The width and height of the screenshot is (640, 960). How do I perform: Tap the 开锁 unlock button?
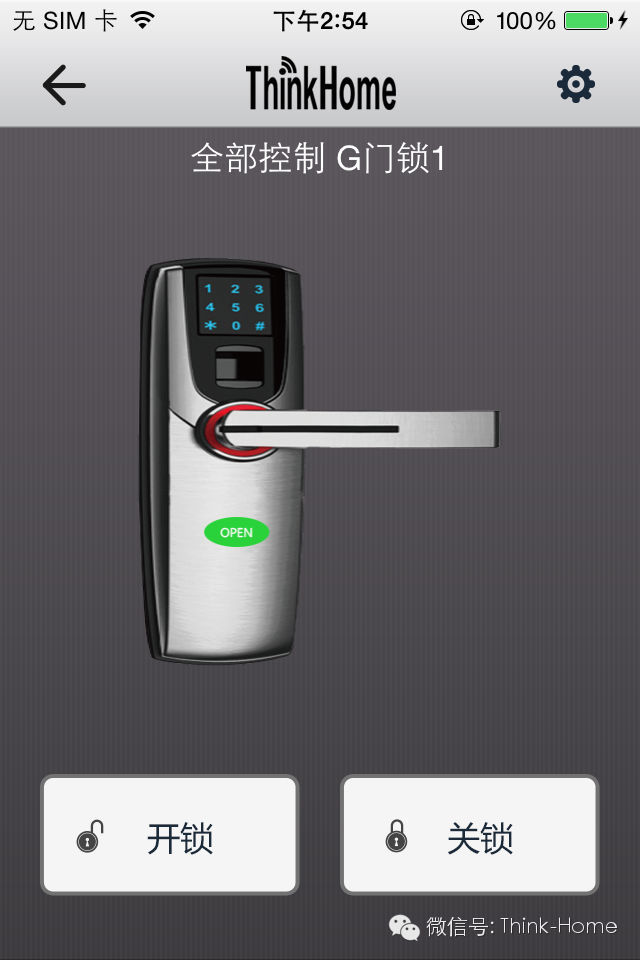pos(169,835)
